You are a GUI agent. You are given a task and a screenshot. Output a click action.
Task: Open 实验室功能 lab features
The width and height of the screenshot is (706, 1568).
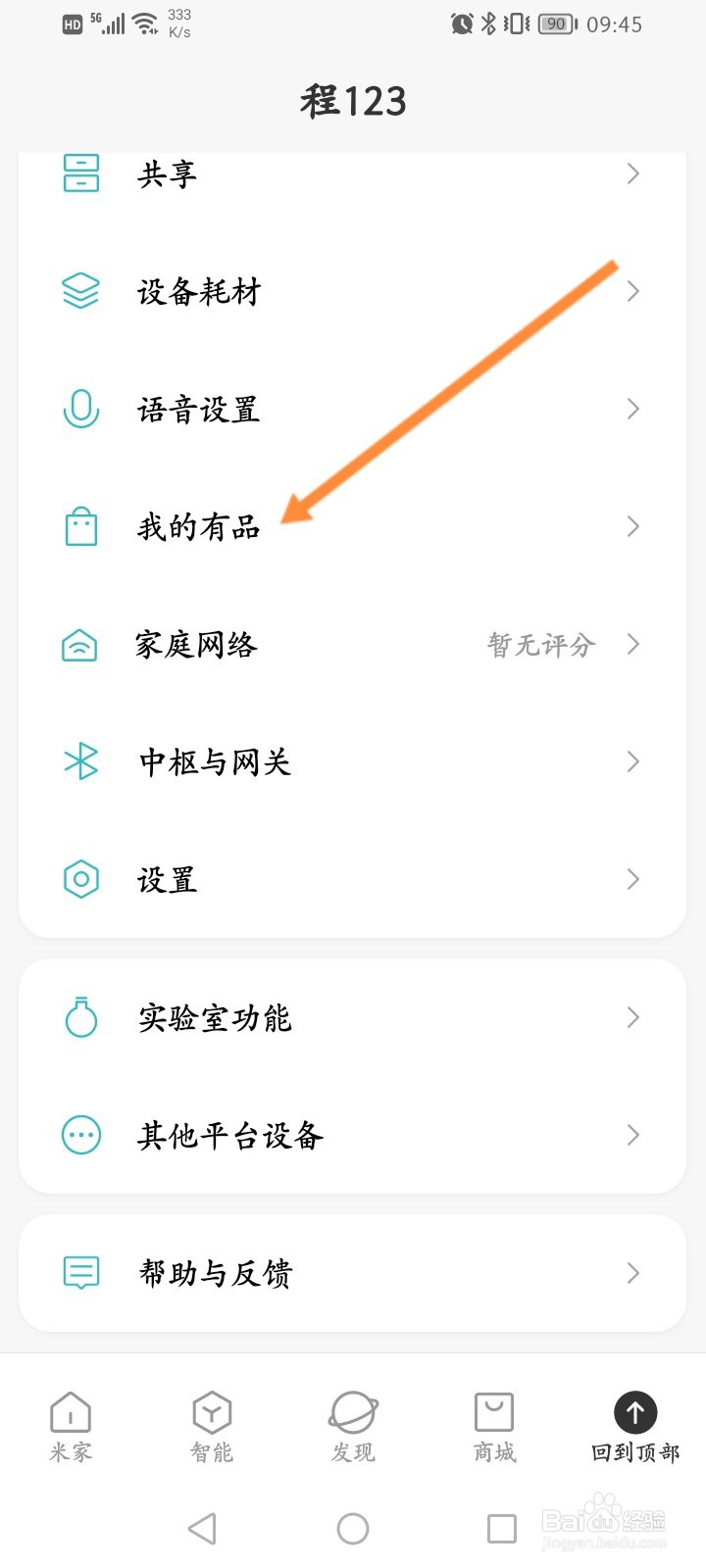coord(351,1018)
